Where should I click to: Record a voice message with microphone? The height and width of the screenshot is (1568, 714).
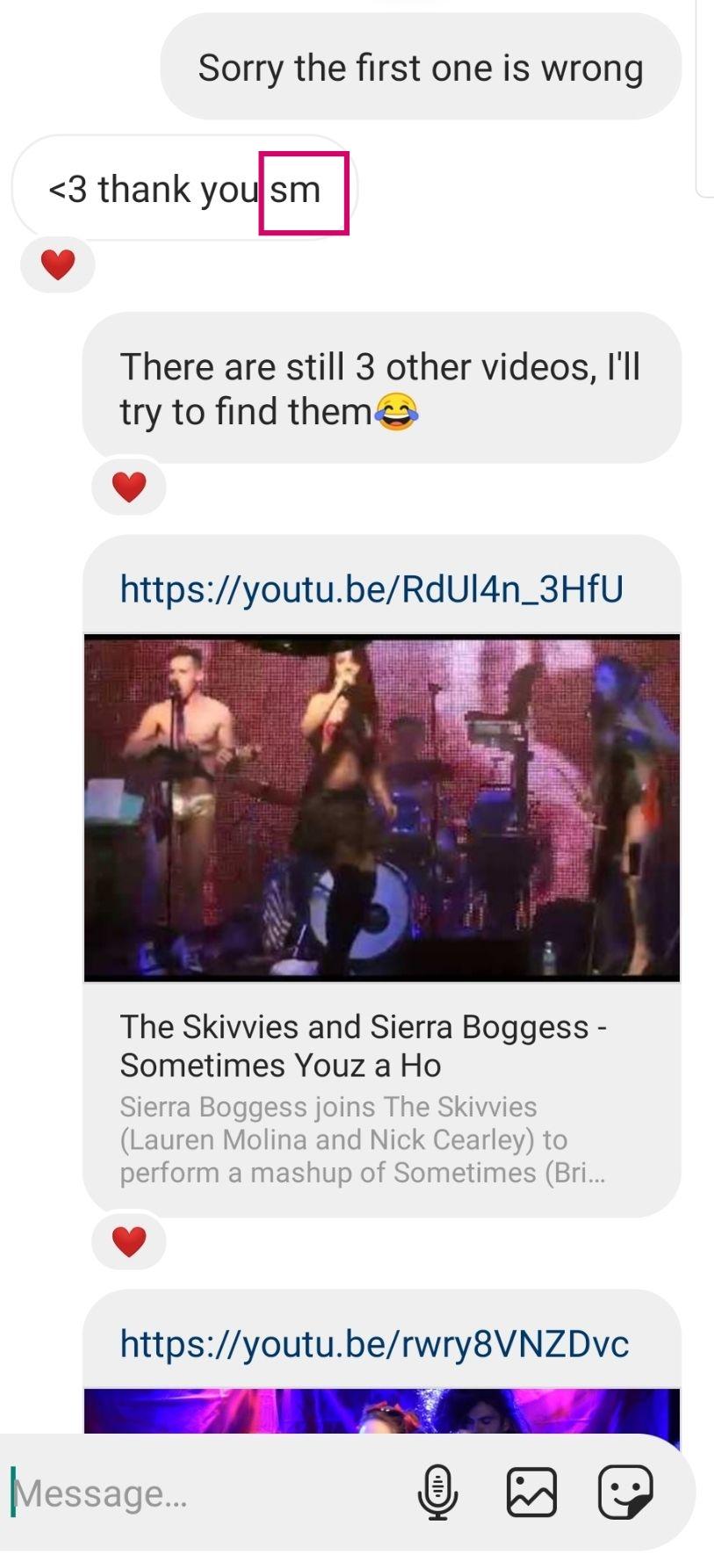[x=437, y=1492]
